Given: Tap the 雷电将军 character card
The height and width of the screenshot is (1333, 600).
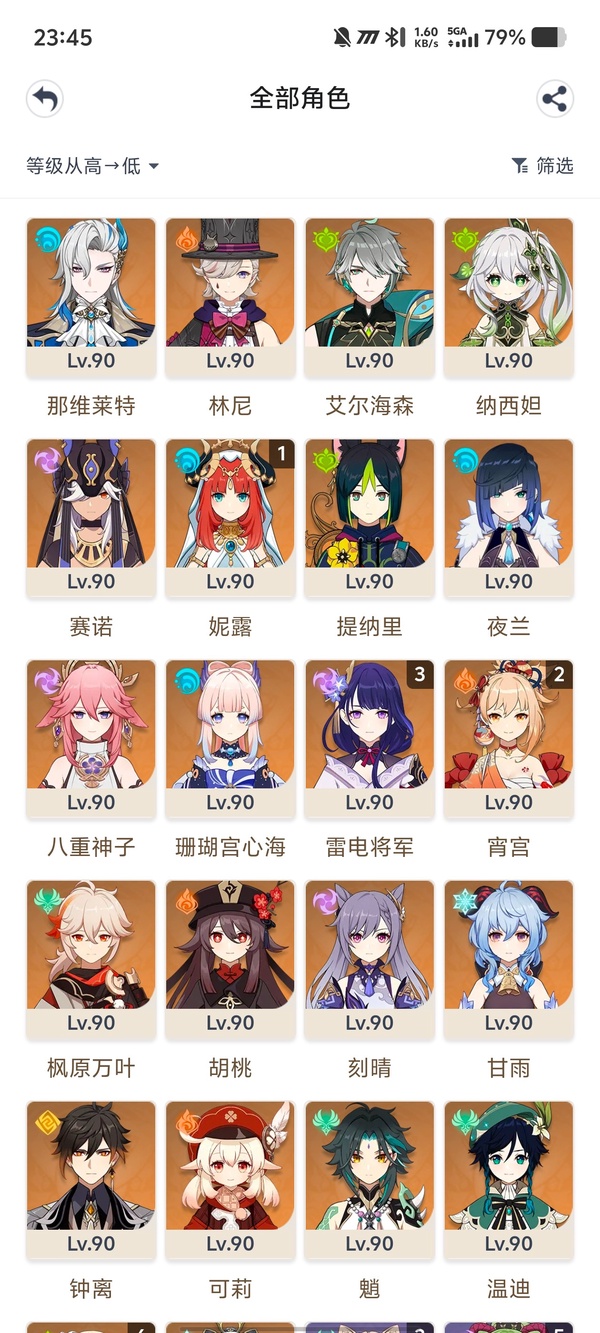Looking at the screenshot, I should pos(369,739).
